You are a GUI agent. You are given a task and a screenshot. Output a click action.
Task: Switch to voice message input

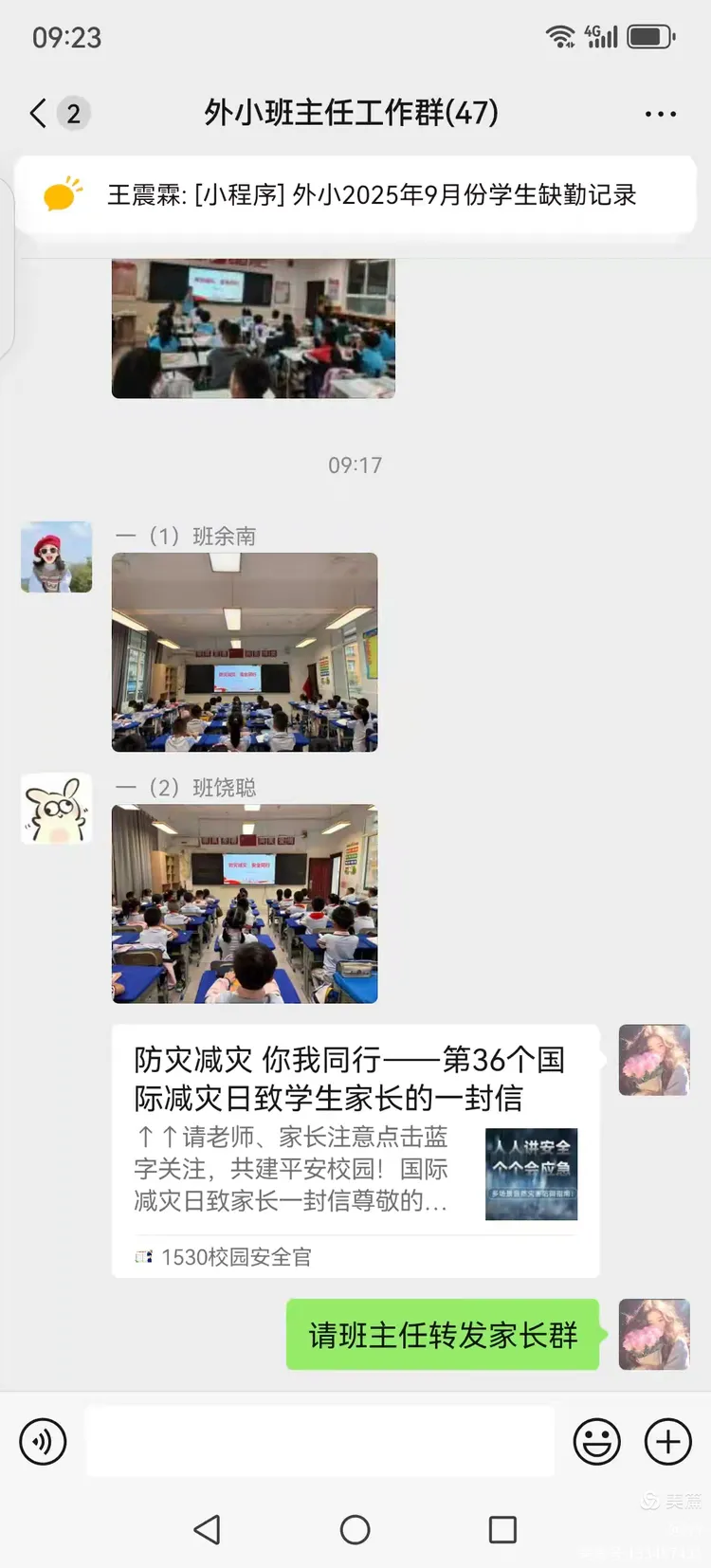(44, 1442)
